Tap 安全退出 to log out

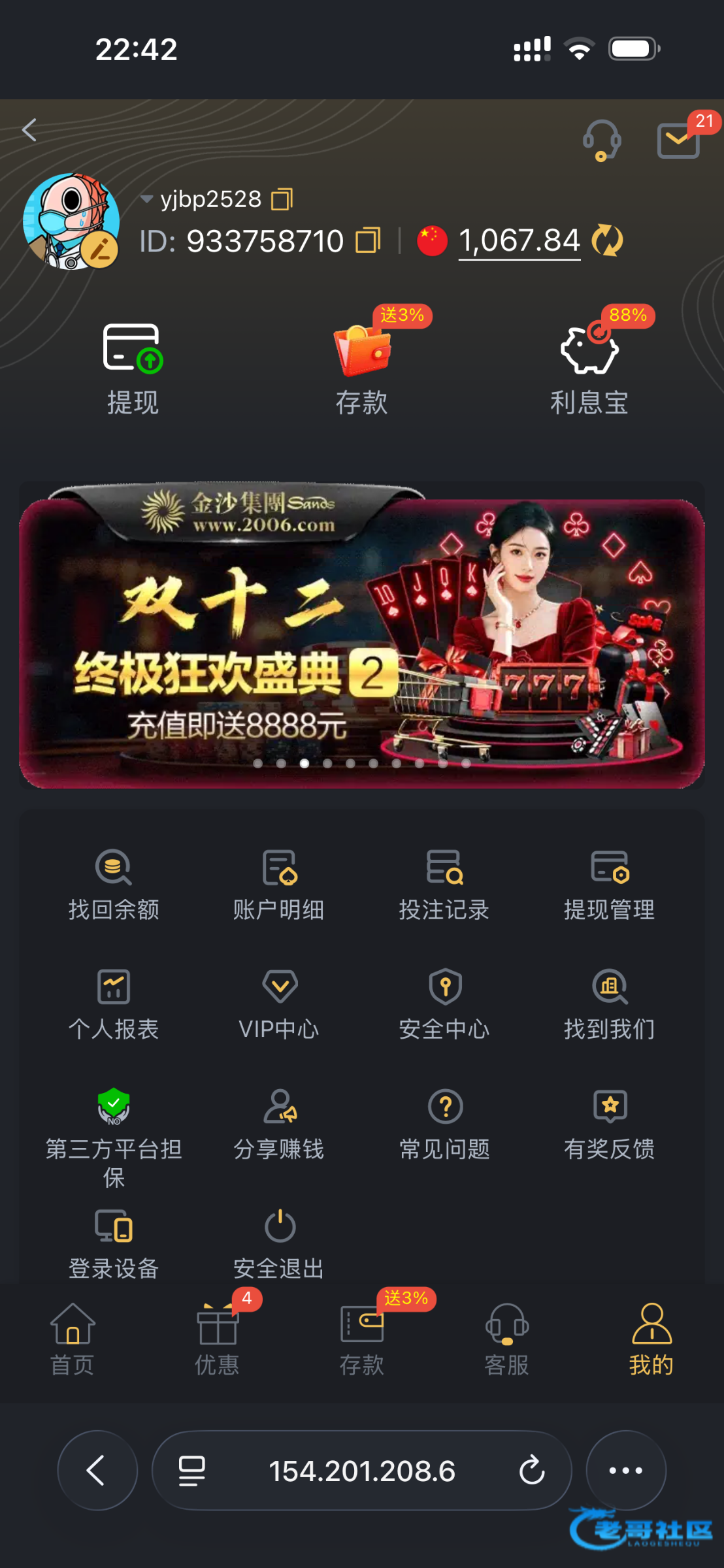pyautogui.click(x=279, y=1243)
